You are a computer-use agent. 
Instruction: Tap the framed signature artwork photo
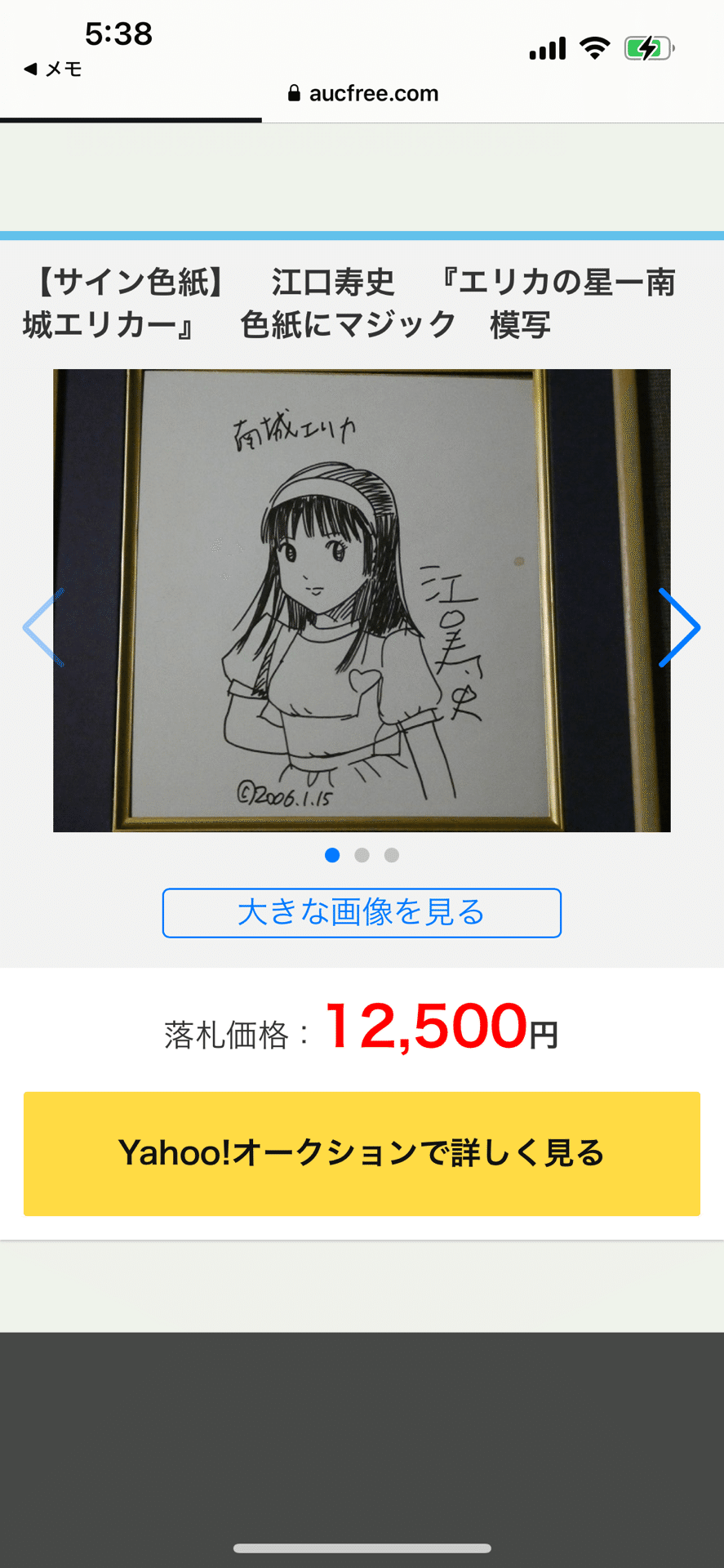click(x=362, y=600)
